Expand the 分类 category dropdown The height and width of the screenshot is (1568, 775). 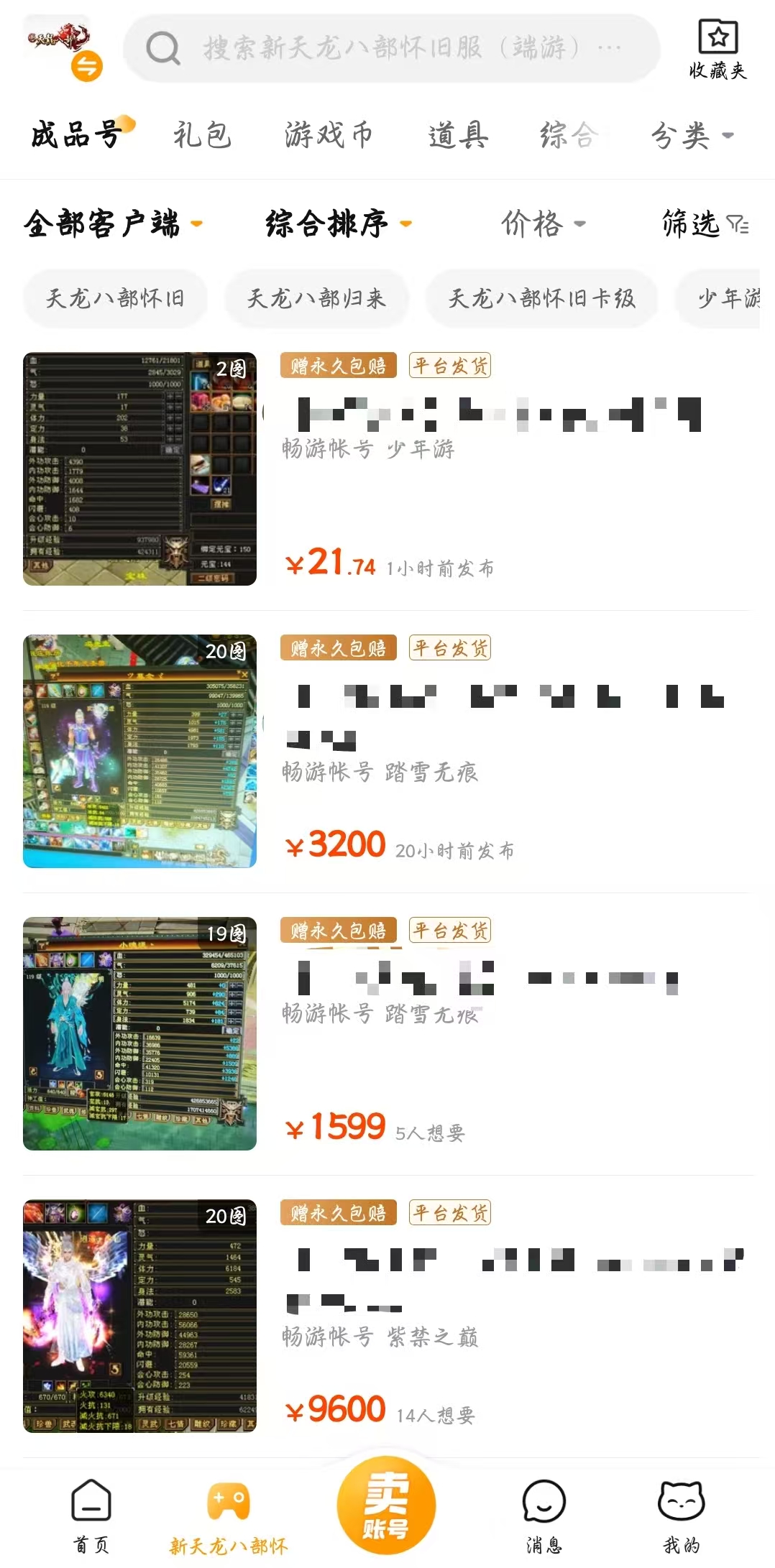coord(692,135)
